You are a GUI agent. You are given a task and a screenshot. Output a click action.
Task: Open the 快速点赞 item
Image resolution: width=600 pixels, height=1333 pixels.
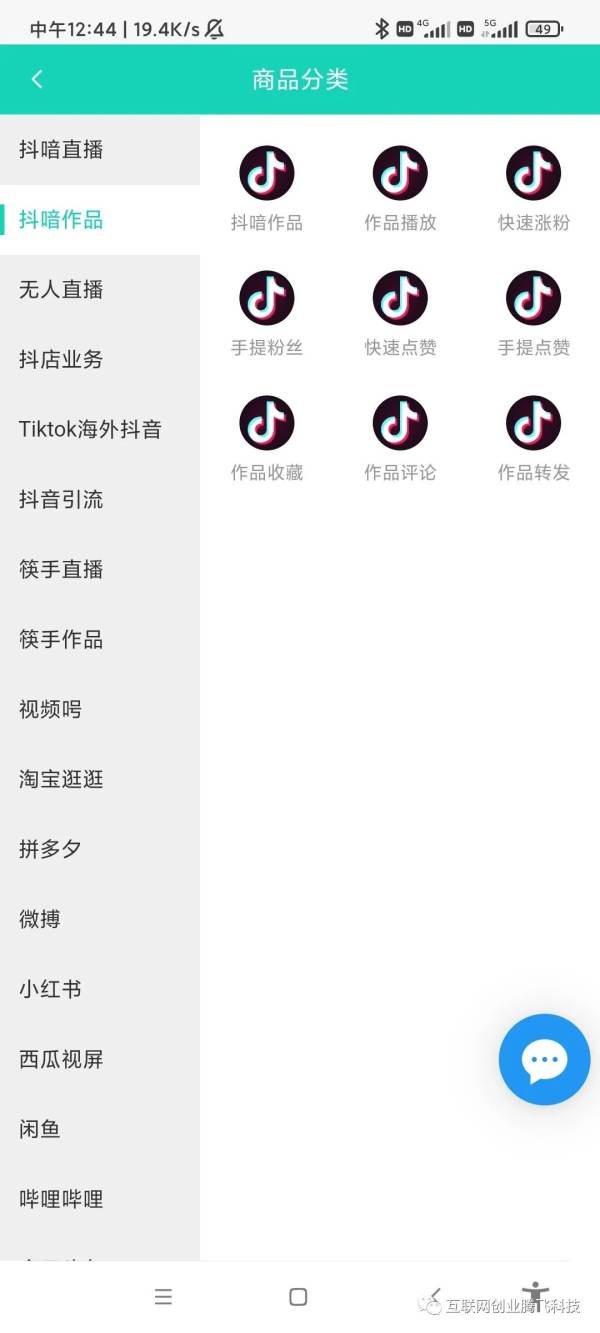400,311
